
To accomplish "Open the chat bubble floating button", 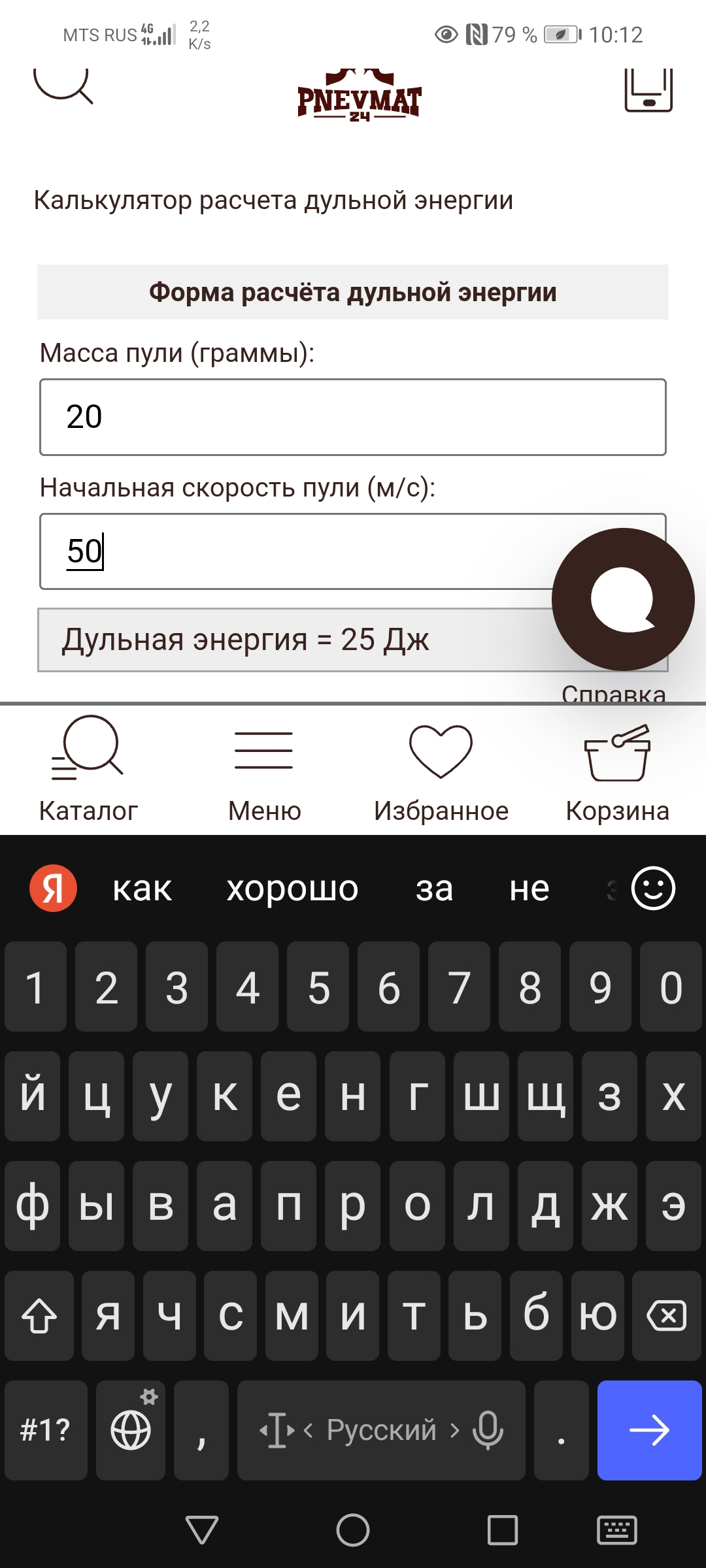I will pyautogui.click(x=623, y=599).
